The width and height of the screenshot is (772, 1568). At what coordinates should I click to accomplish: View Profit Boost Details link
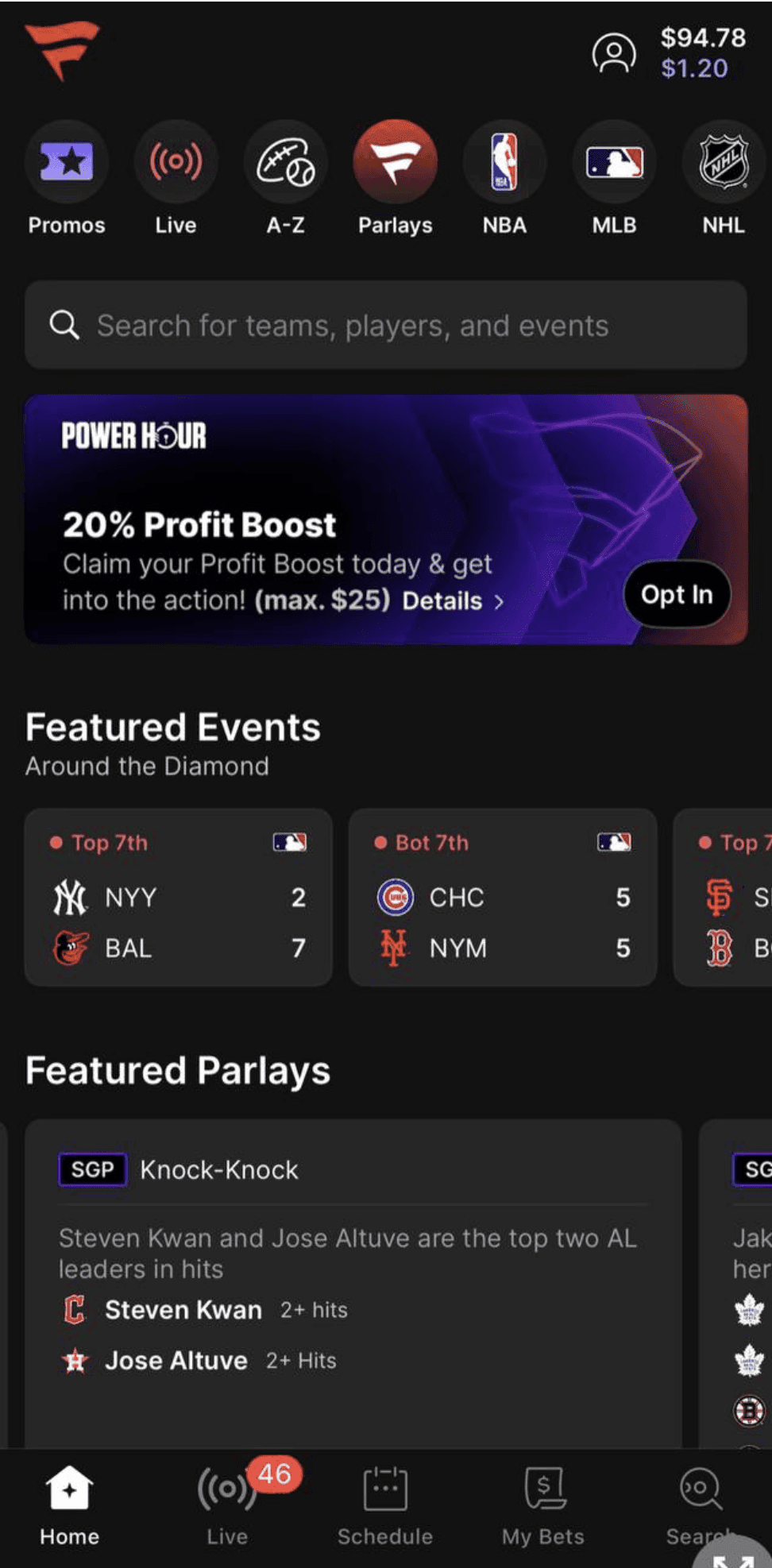(452, 601)
